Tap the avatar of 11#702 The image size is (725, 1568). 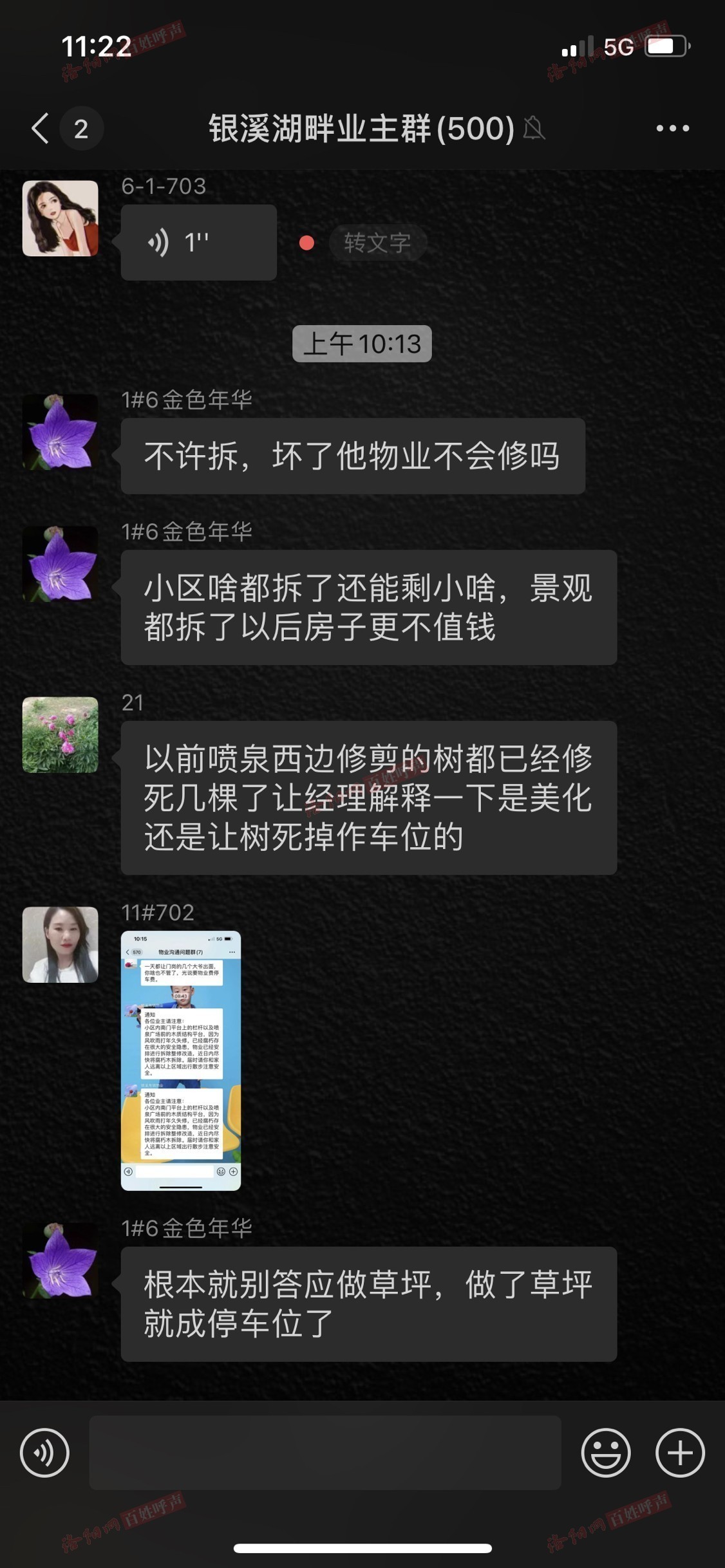(x=61, y=944)
